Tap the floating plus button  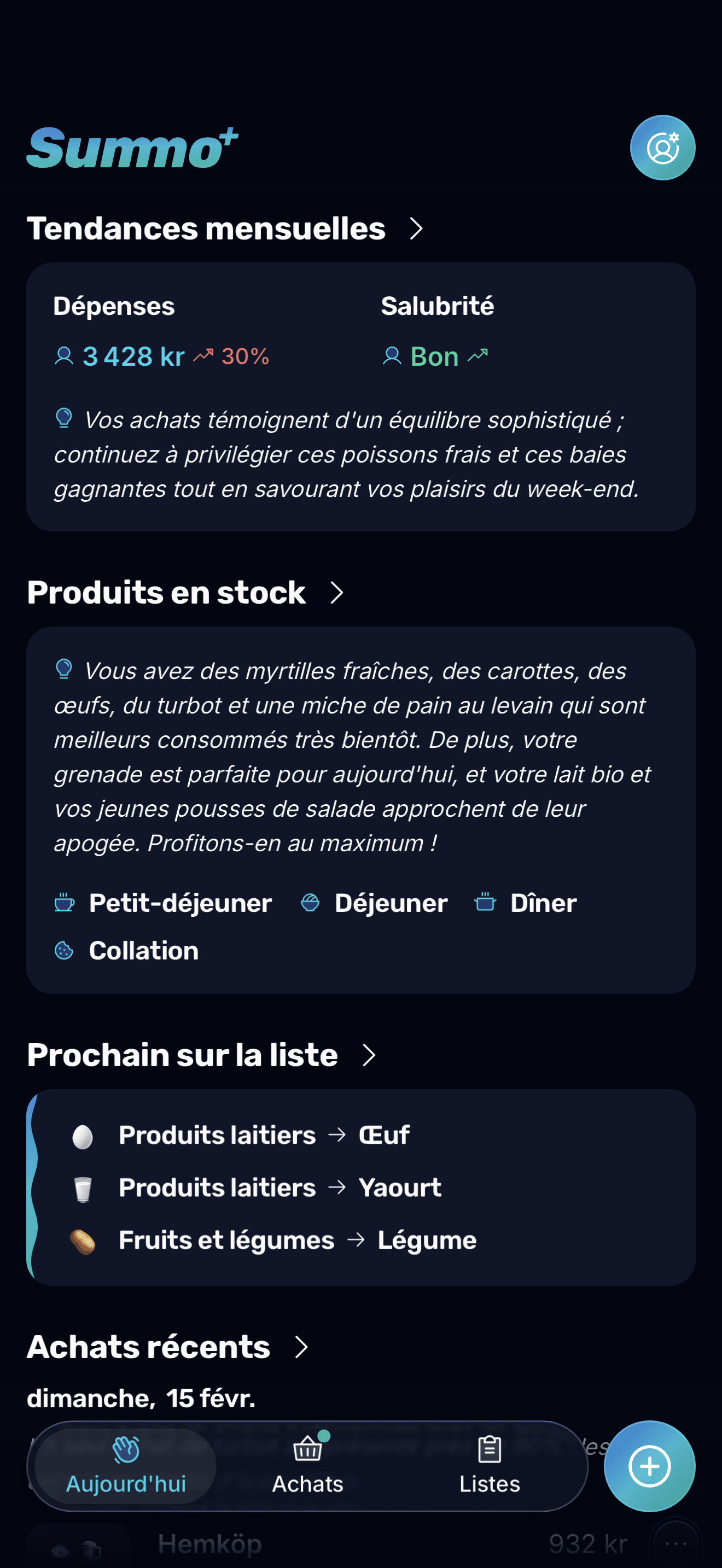click(650, 1467)
